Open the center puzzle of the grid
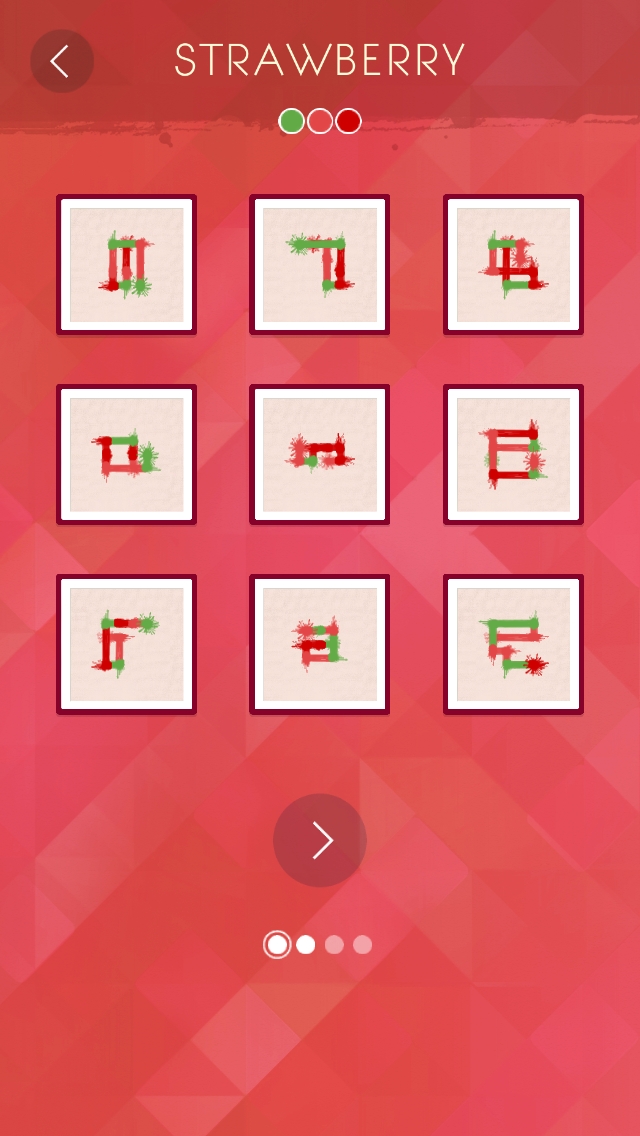Screen dimensions: 640x1136 [320, 454]
